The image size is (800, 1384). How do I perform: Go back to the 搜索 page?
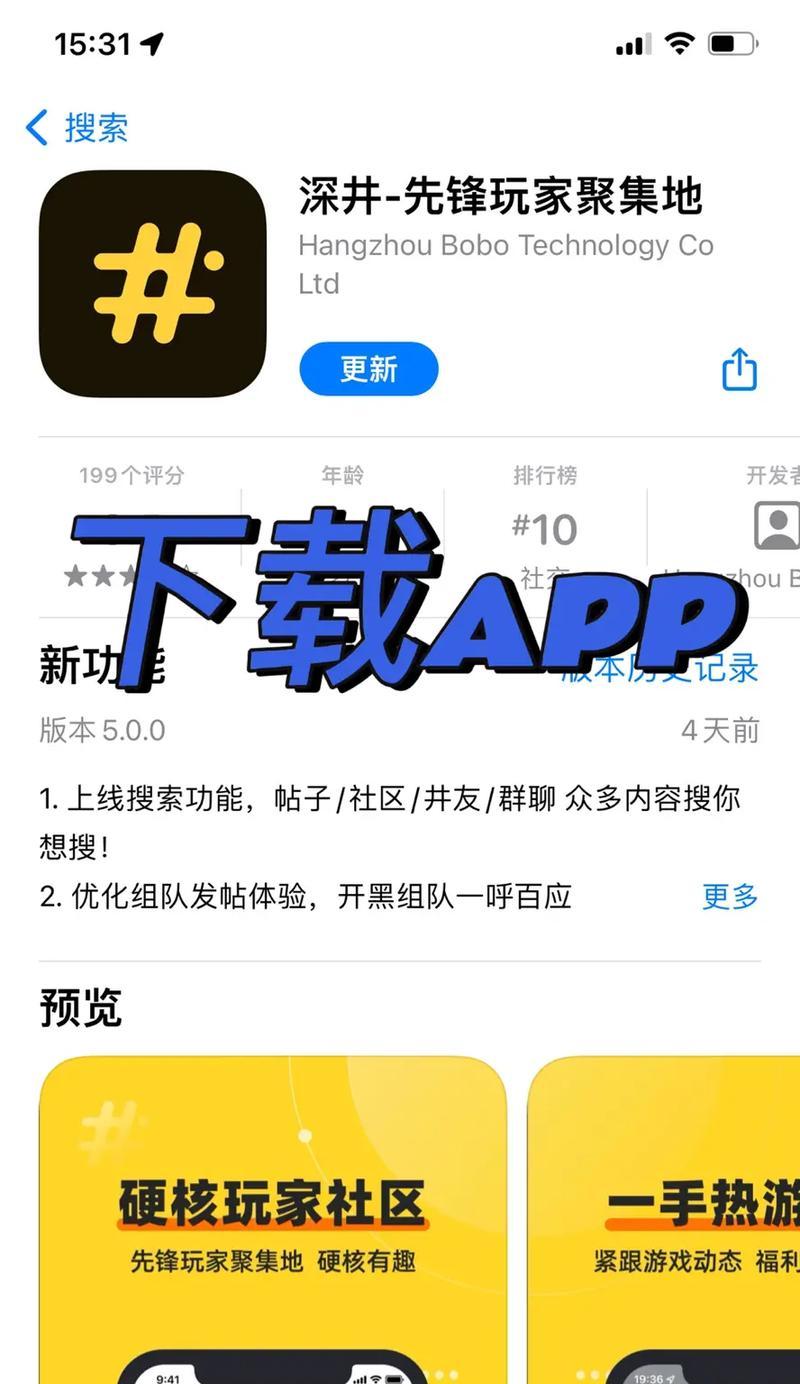point(77,128)
